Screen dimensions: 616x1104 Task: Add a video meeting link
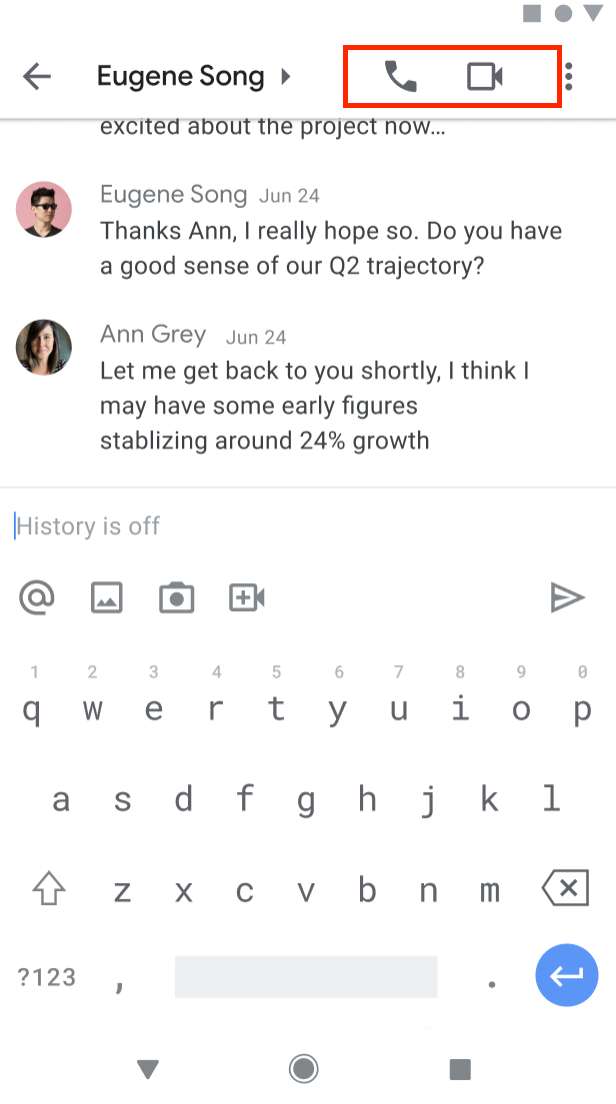pyautogui.click(x=247, y=598)
